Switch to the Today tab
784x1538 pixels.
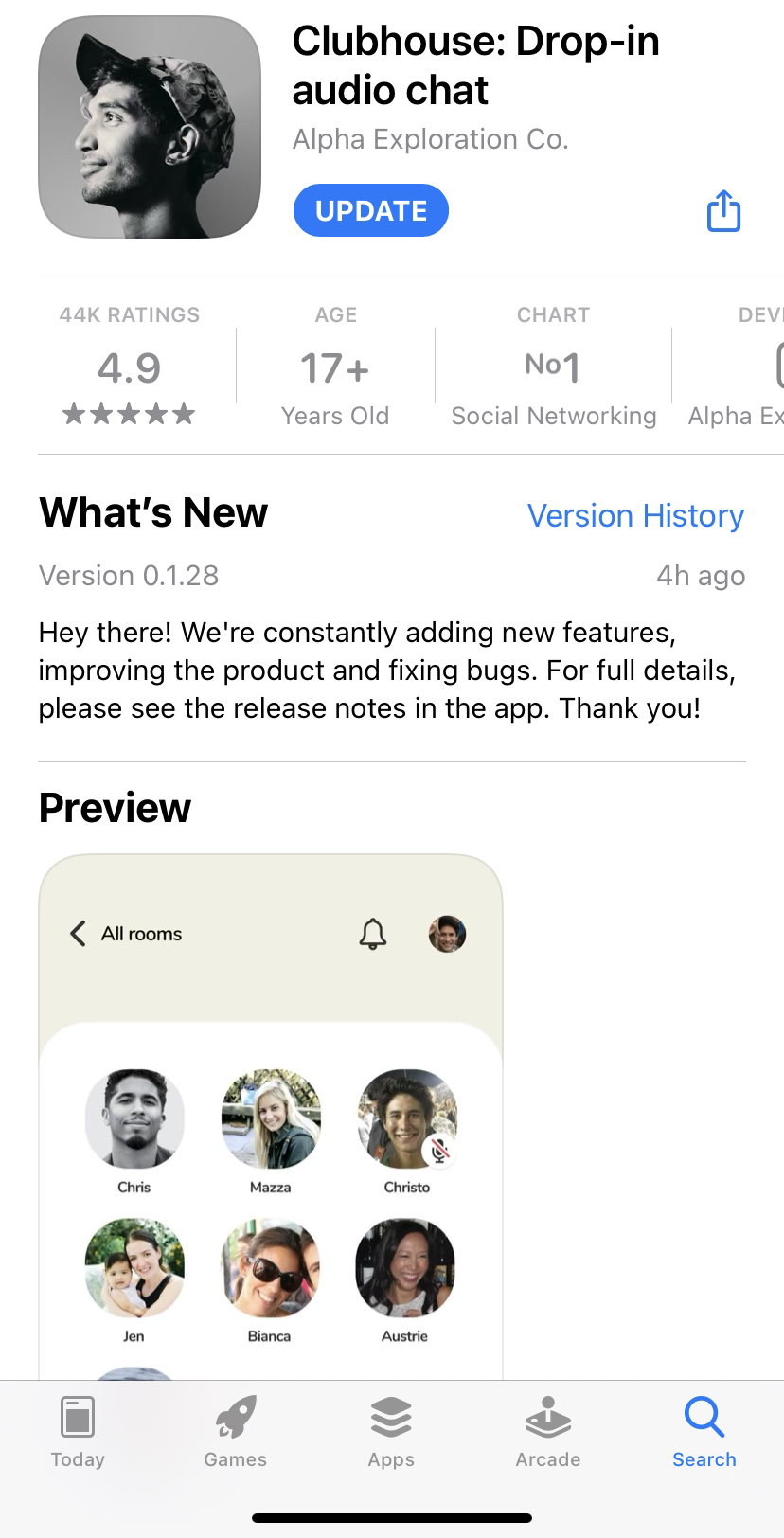(78, 1431)
